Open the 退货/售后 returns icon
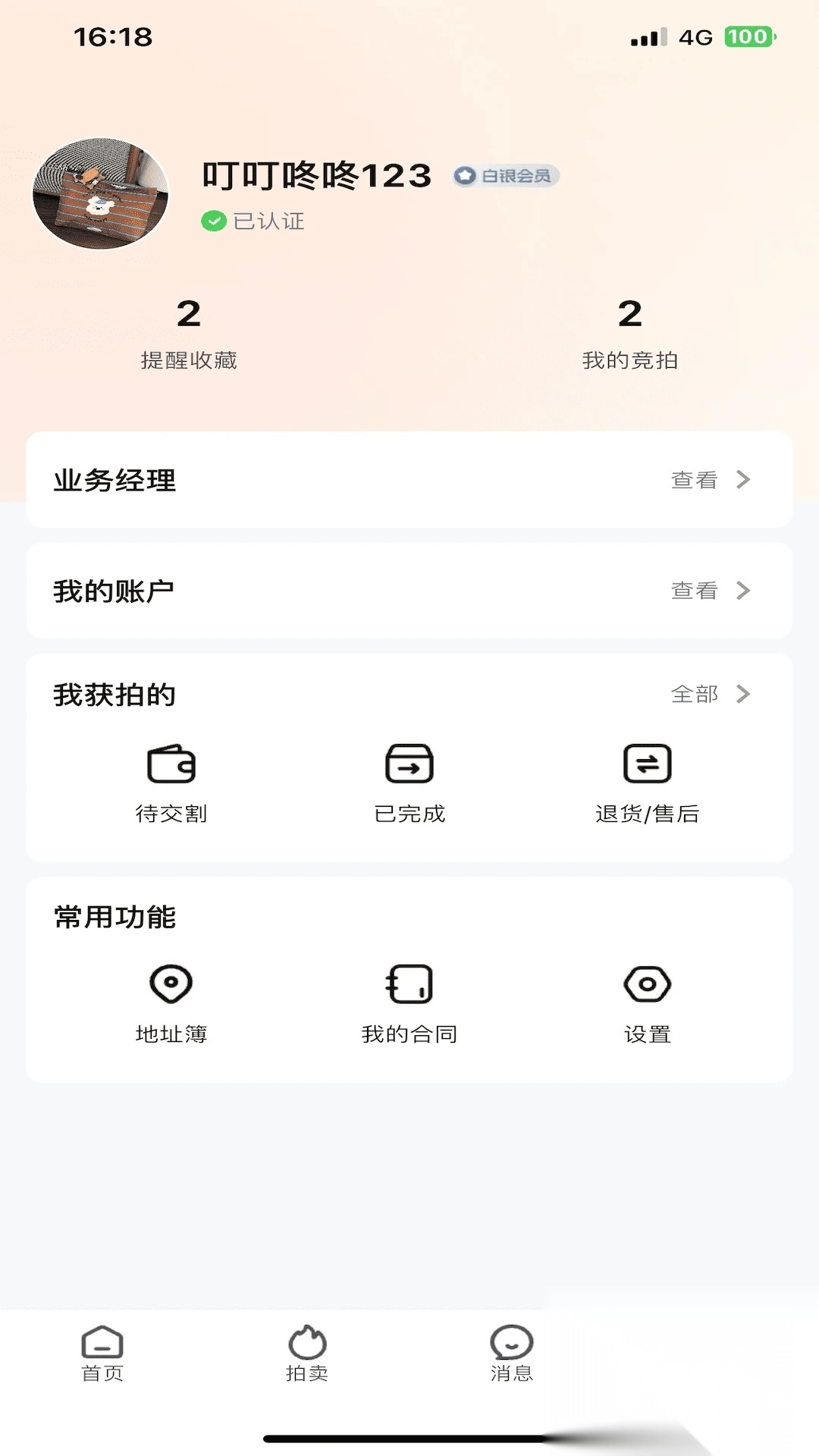This screenshot has width=819, height=1456. (646, 766)
